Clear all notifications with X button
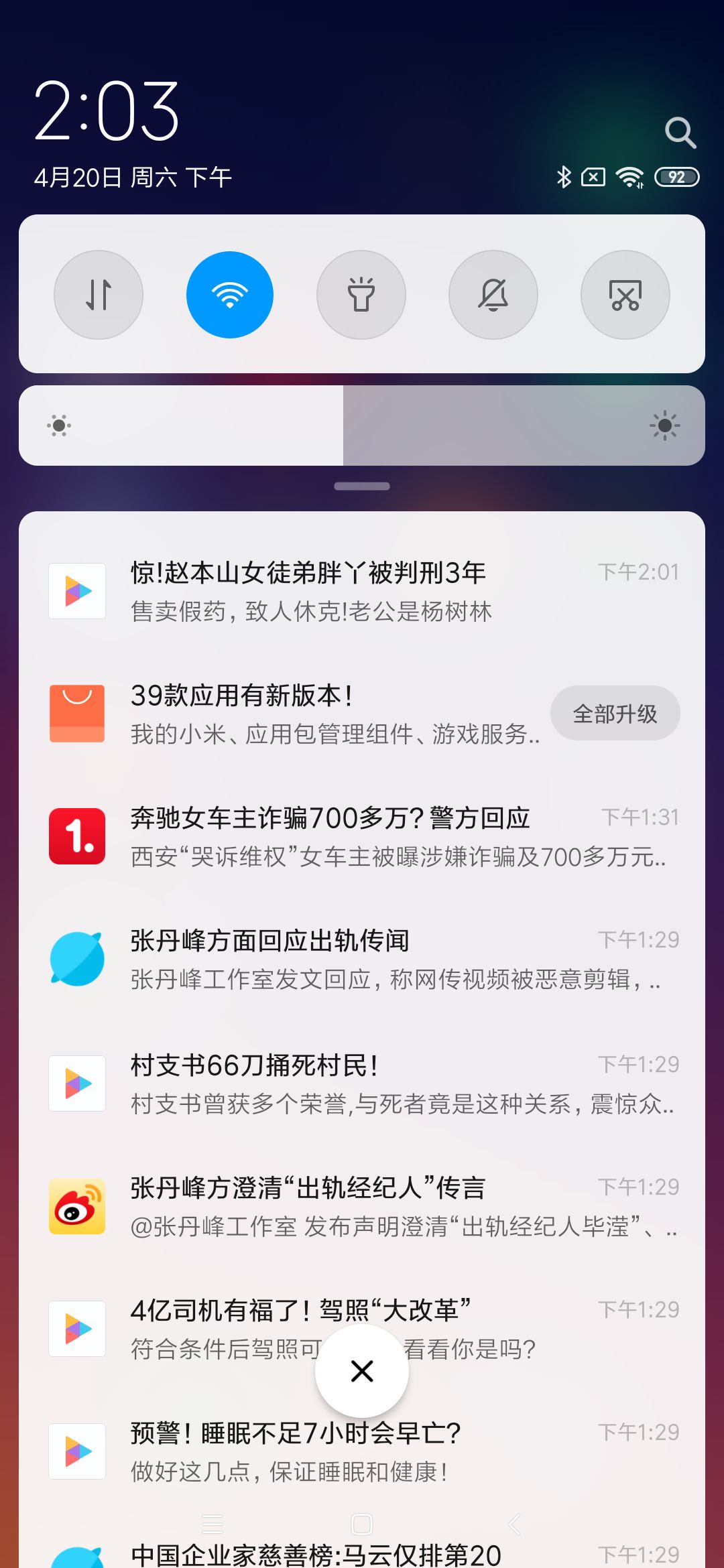The height and width of the screenshot is (1568, 724). (x=362, y=1371)
